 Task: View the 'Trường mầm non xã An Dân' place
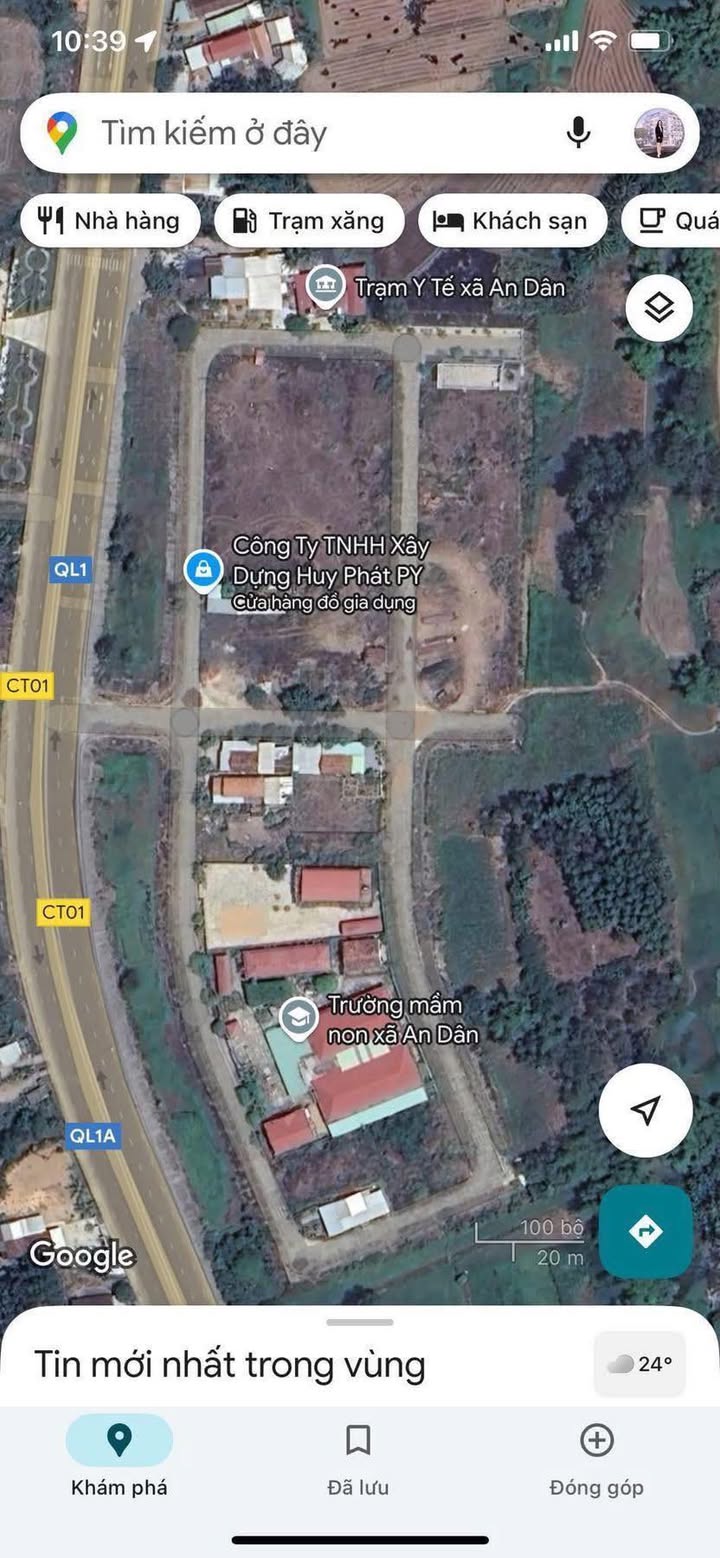pyautogui.click(x=298, y=1019)
